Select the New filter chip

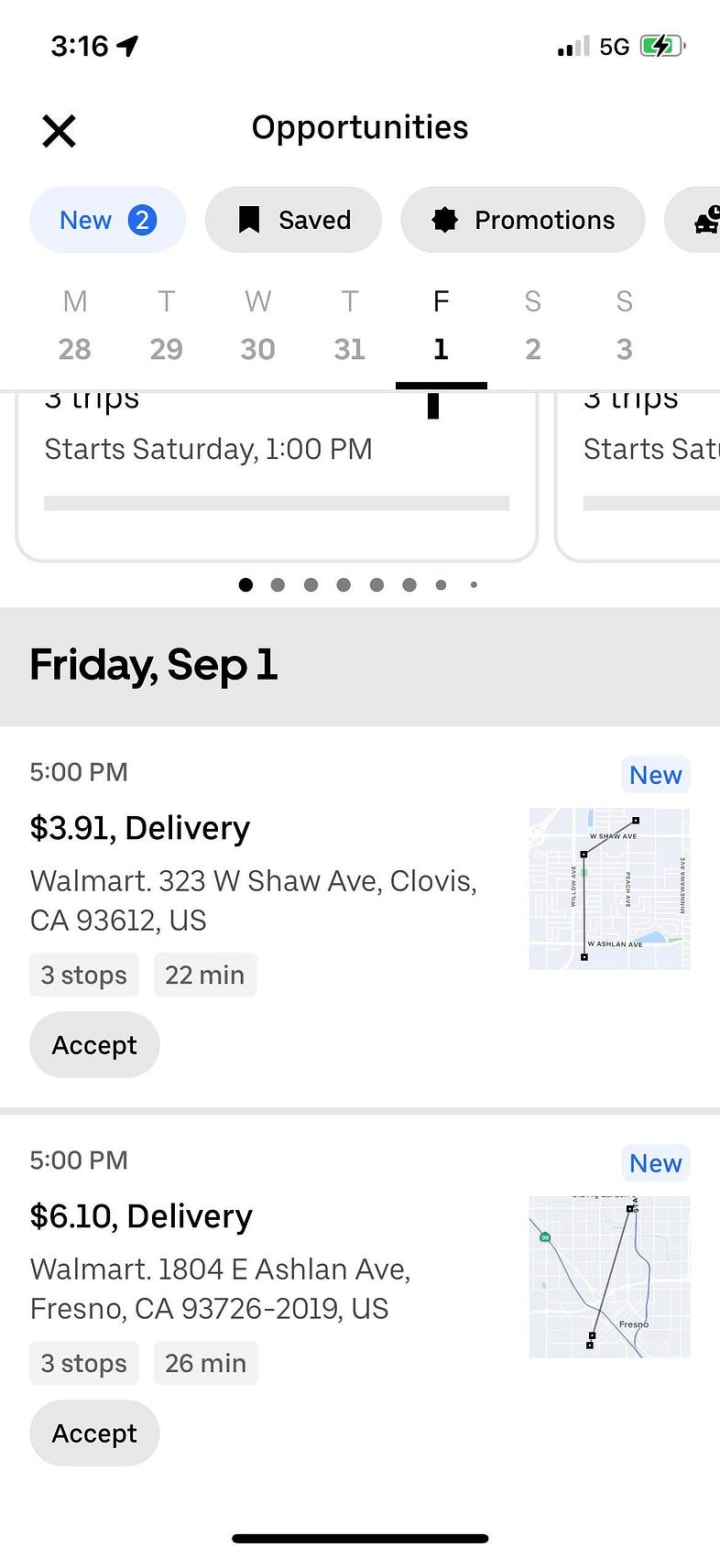click(x=108, y=220)
